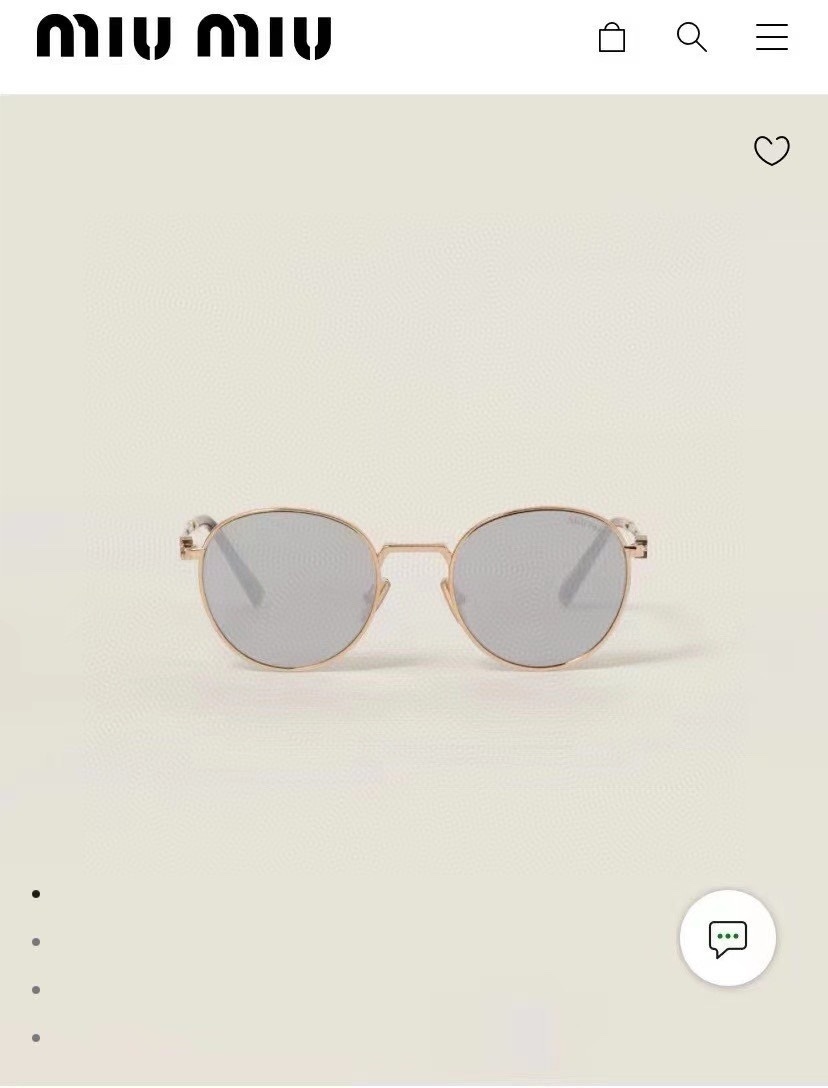The width and height of the screenshot is (828, 1088).
Task: Jump to third image indicator dot
Action: tap(36, 990)
